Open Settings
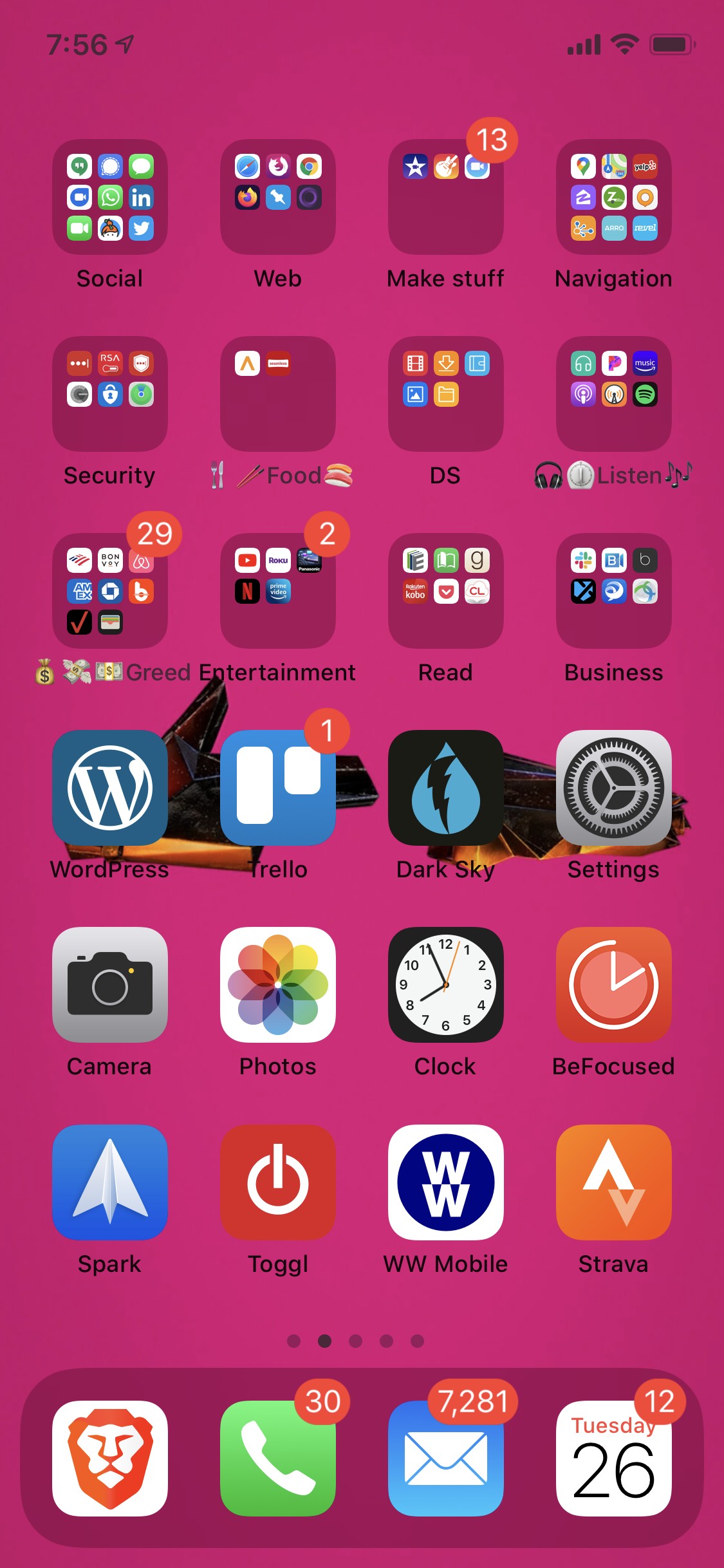 [614, 788]
